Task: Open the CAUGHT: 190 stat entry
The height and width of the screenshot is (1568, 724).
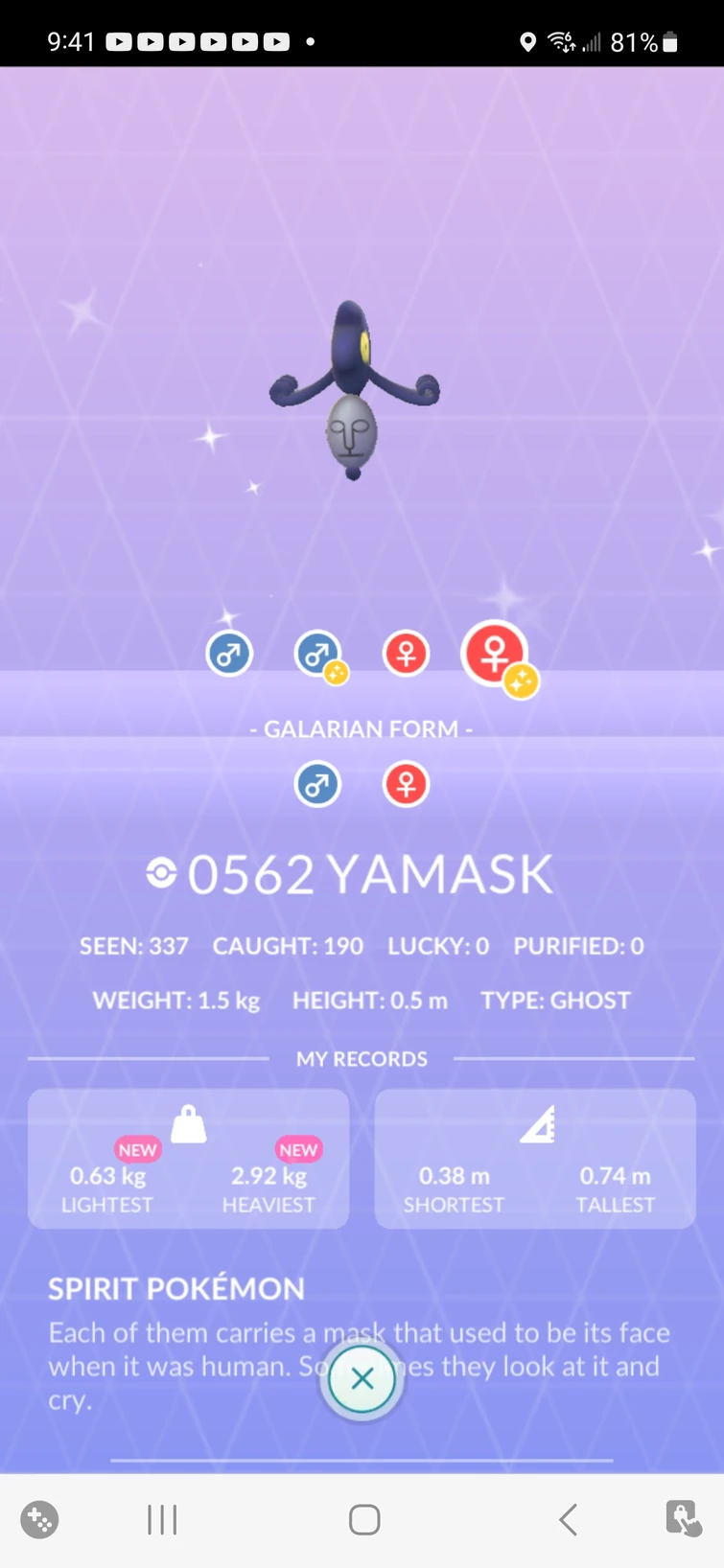Action: (x=287, y=946)
